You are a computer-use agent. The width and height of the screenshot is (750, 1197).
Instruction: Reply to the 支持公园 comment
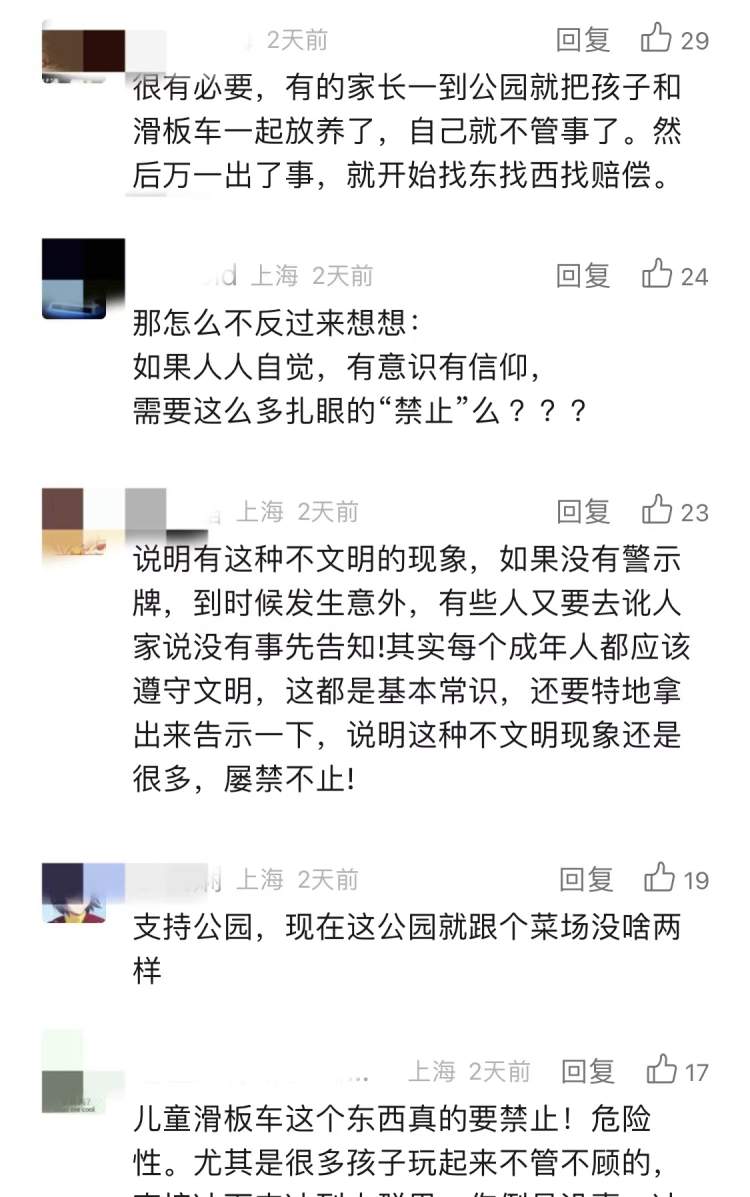585,880
